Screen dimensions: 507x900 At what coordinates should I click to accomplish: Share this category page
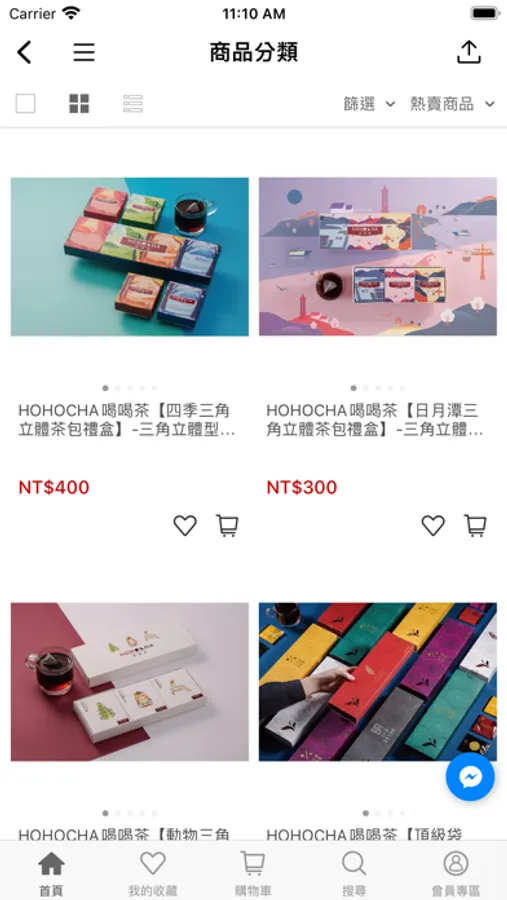coord(469,52)
